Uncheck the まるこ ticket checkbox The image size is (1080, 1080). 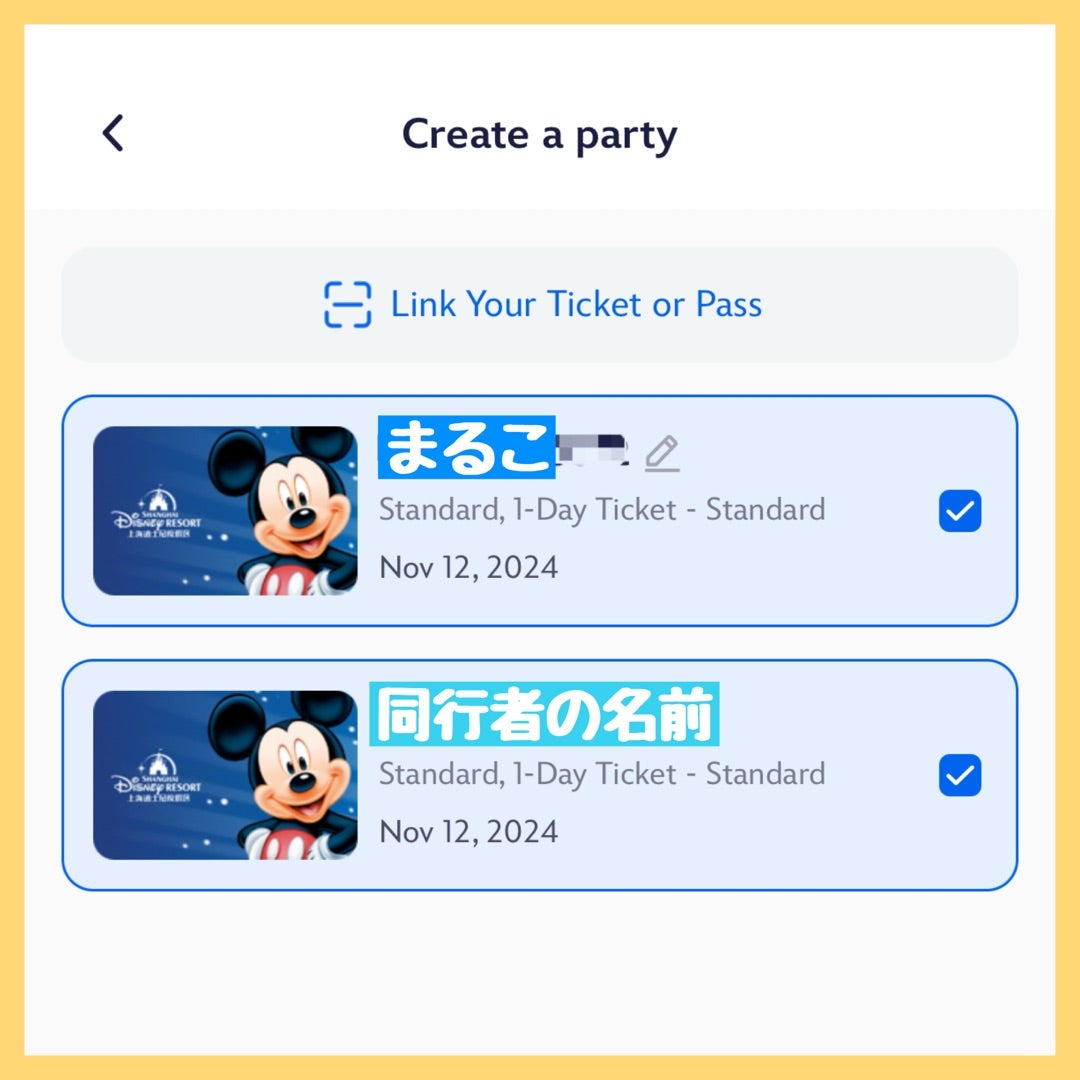click(960, 511)
